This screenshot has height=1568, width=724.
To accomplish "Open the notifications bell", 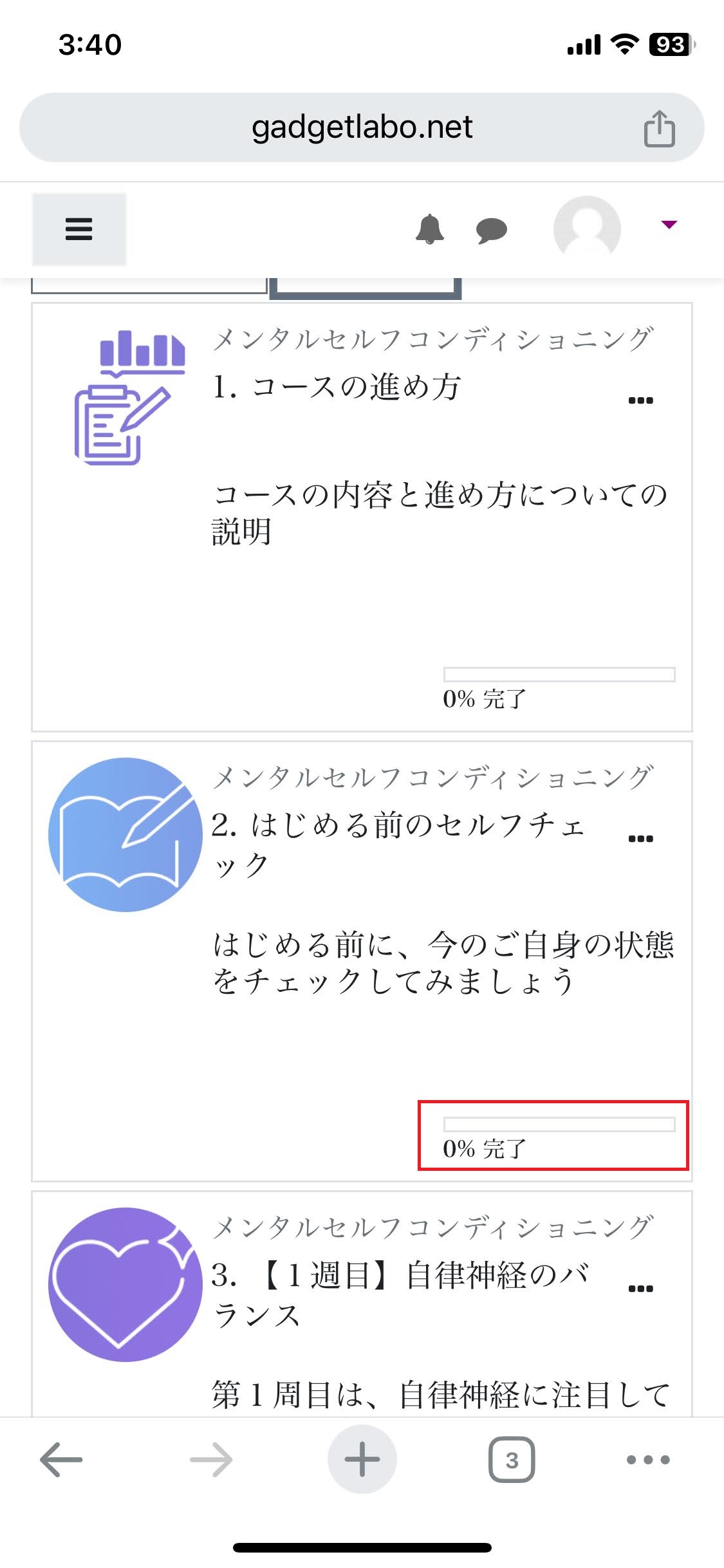I will coord(430,230).
